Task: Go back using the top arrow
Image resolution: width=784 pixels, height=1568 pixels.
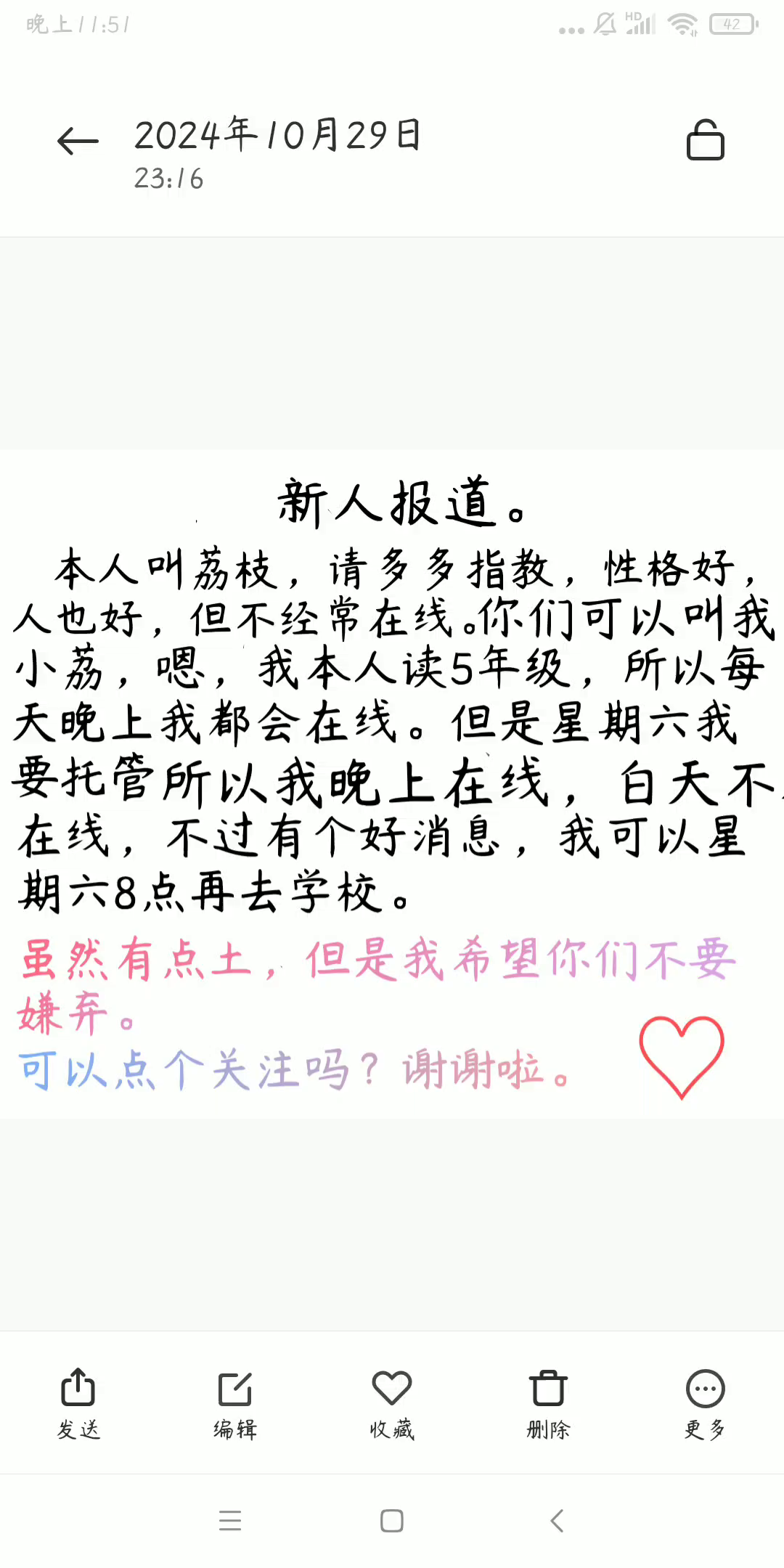Action: pos(78,141)
